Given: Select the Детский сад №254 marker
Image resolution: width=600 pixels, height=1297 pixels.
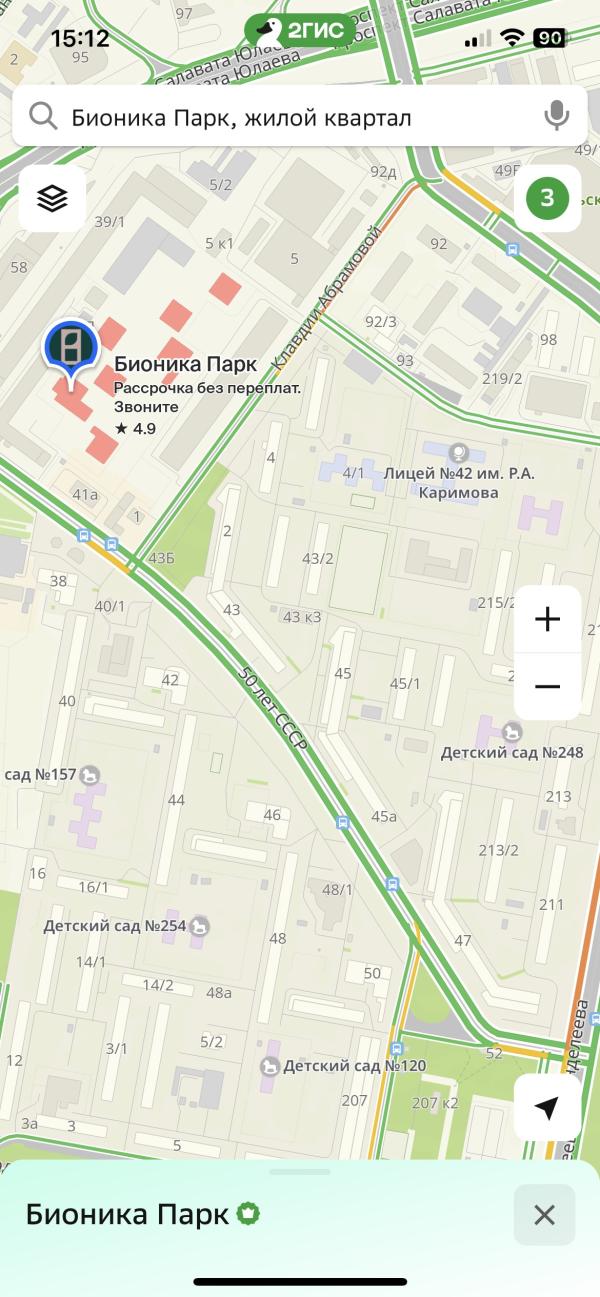Looking at the screenshot, I should pos(200,926).
